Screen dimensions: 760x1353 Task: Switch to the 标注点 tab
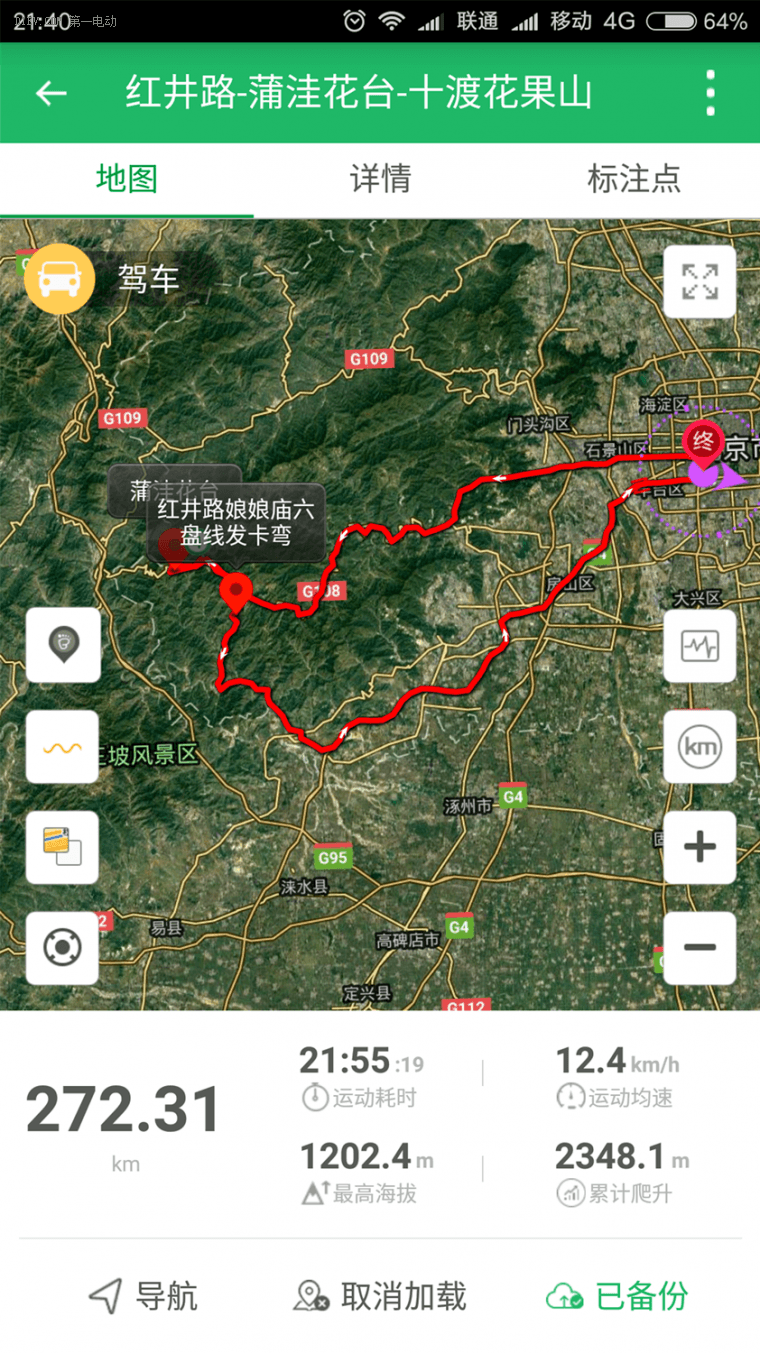(633, 180)
